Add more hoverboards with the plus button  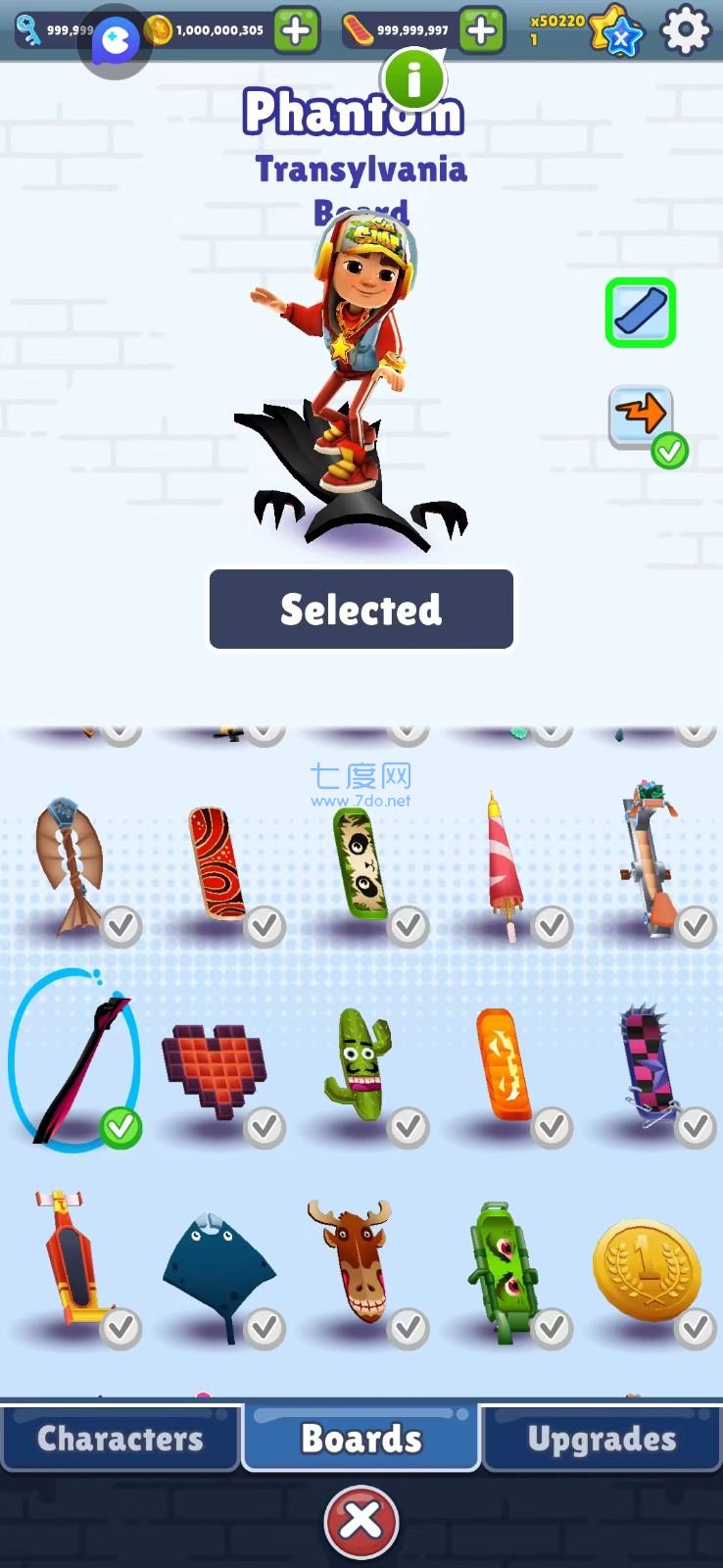pos(480,30)
